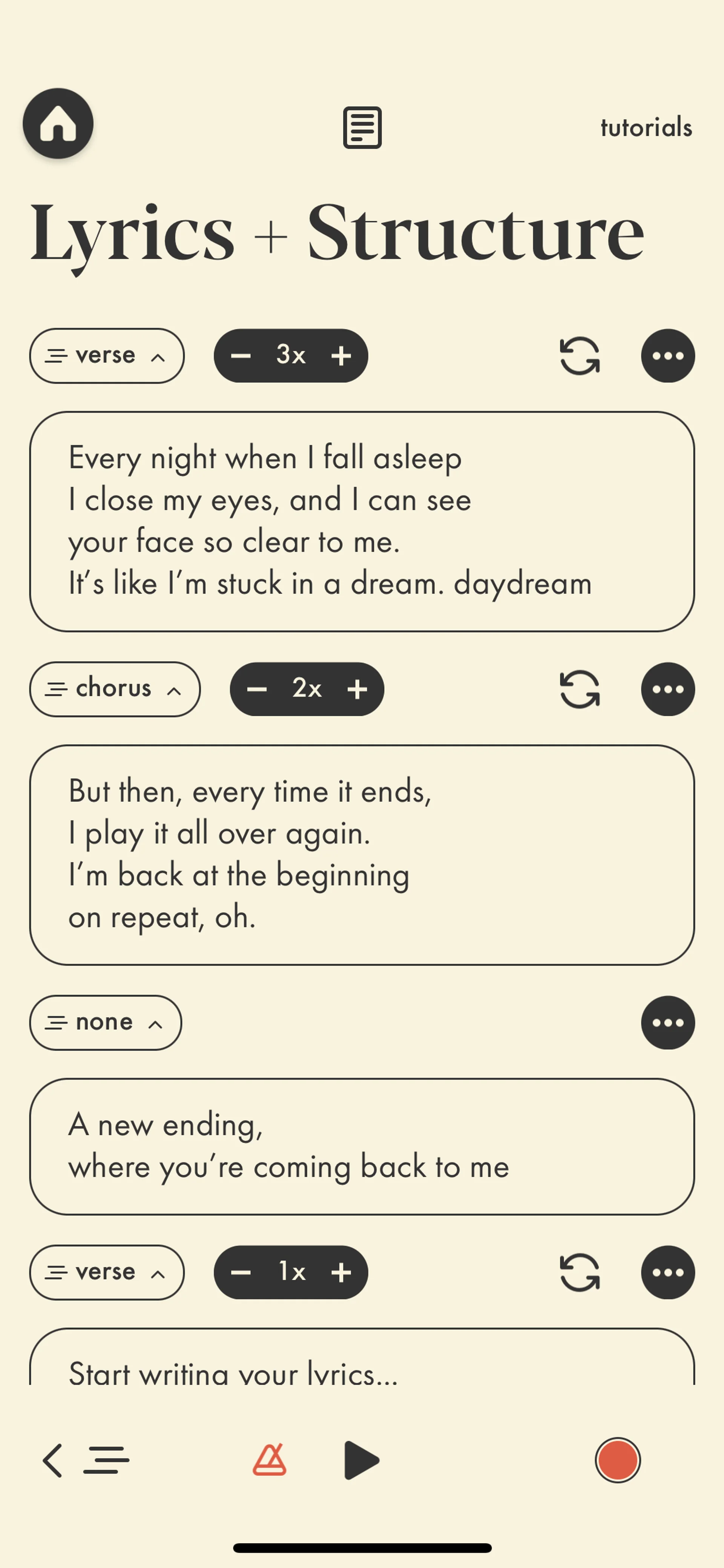
Task: Edit the 'But then, every time it ends' lyrics
Action: [x=362, y=855]
